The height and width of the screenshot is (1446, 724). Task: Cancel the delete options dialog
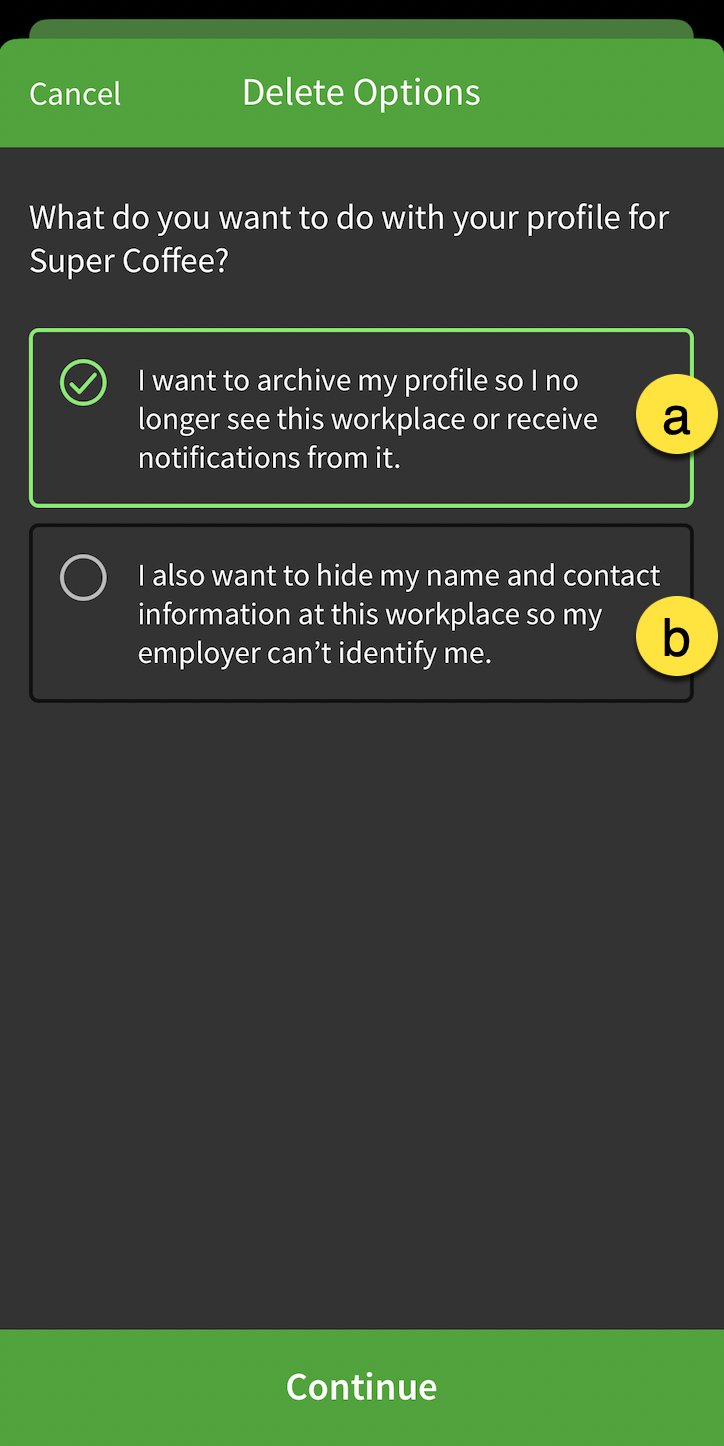coord(75,94)
